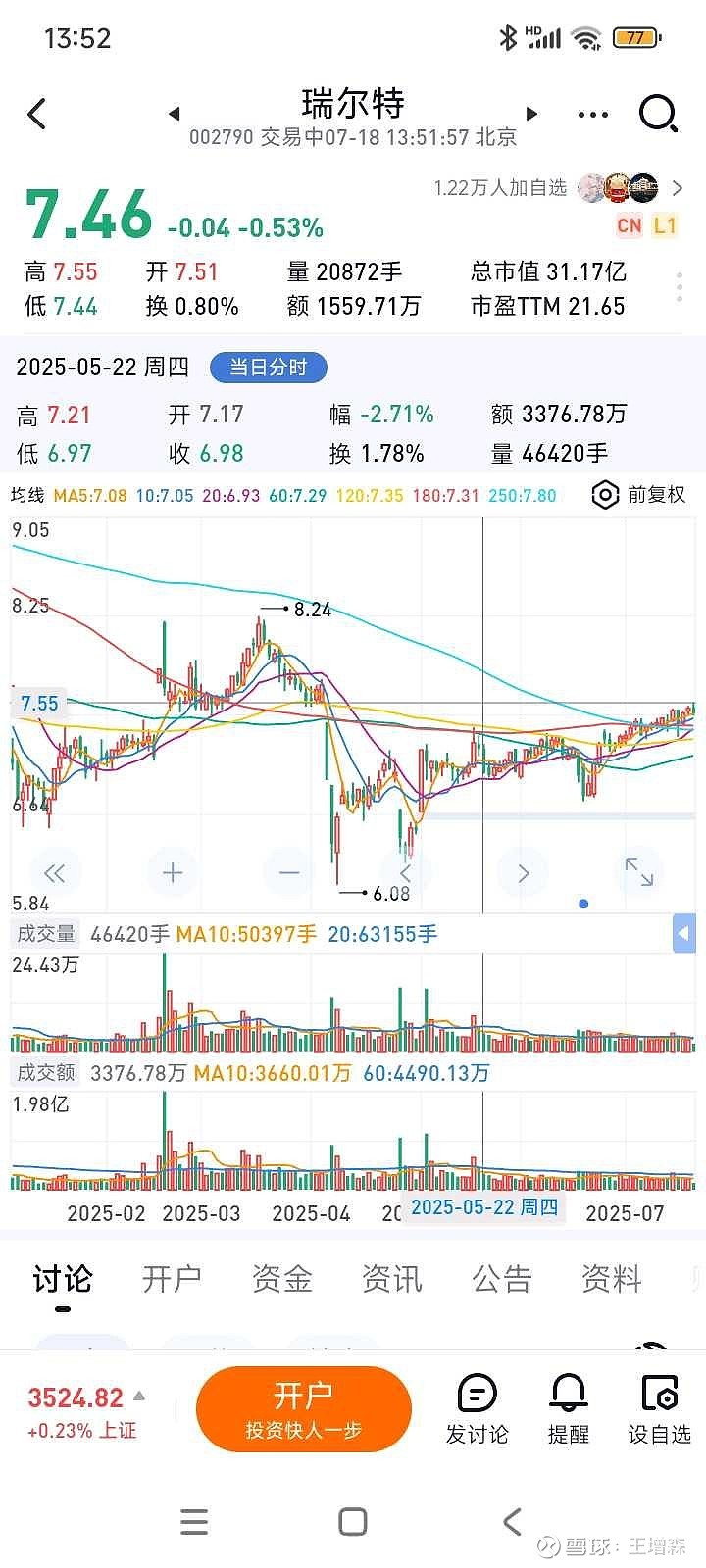
Task: Set a price alert via 提醒
Action: point(569,1409)
